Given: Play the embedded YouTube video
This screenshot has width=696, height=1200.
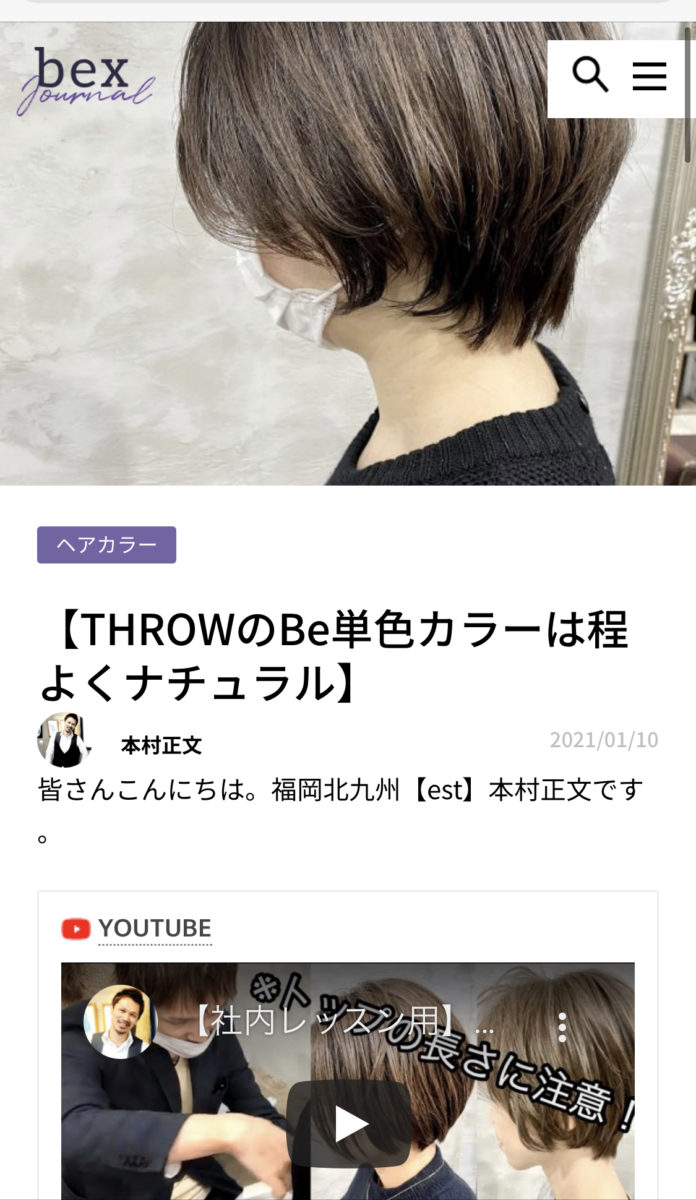Looking at the screenshot, I should coord(349,1123).
